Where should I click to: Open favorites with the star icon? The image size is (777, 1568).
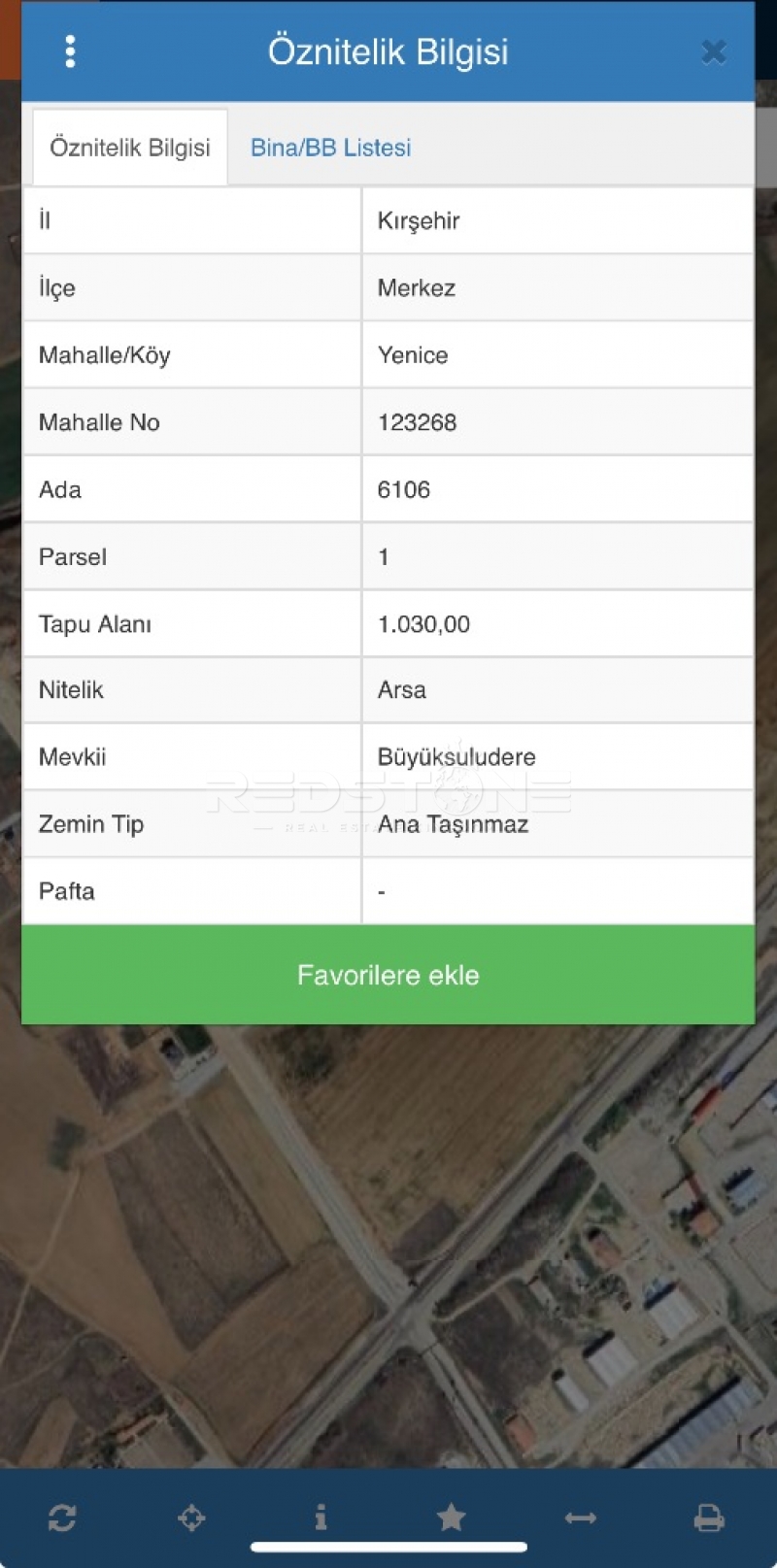[x=451, y=1518]
